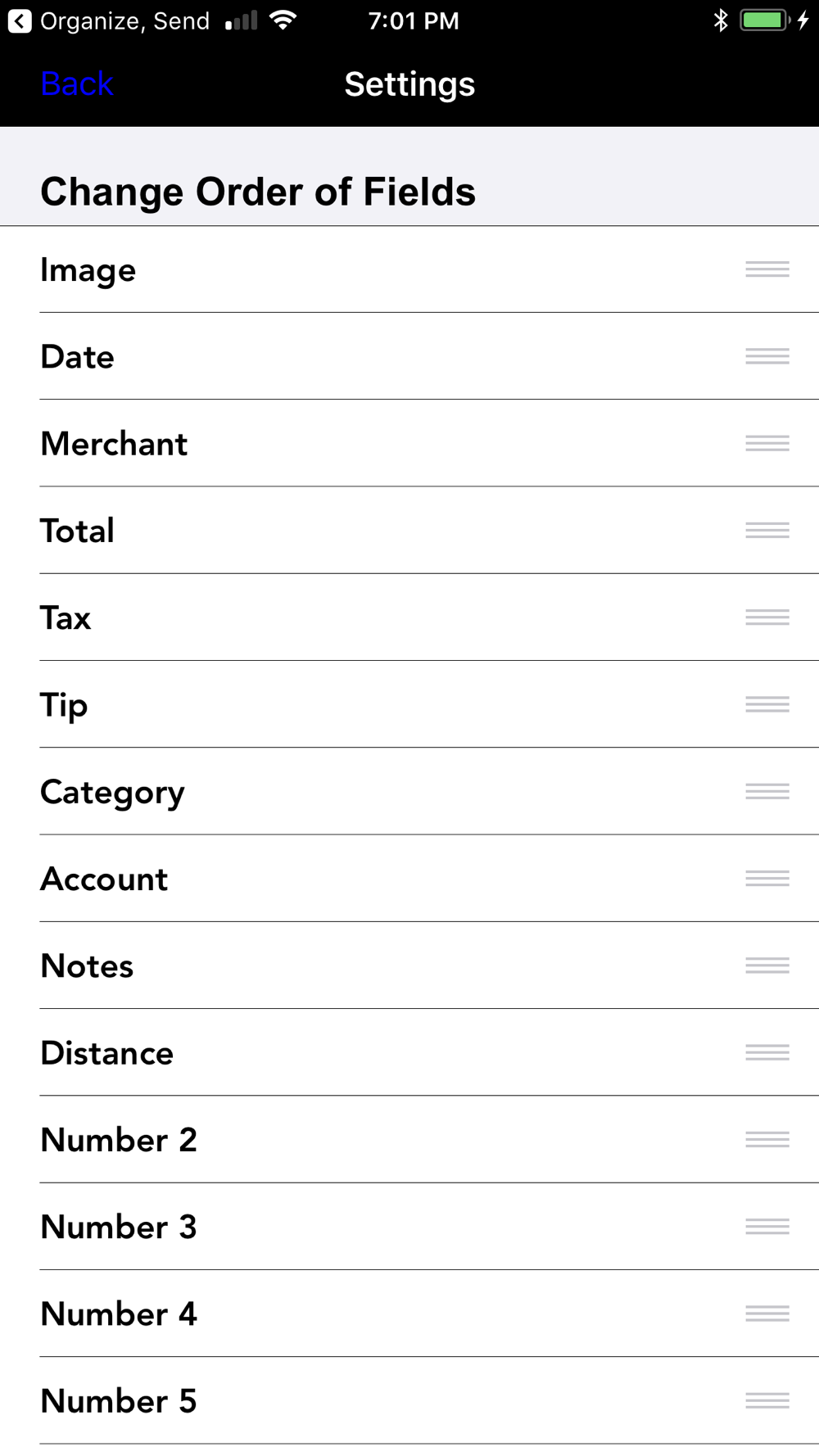
Task: Tap the reorder handle next to Tip
Action: point(767,704)
